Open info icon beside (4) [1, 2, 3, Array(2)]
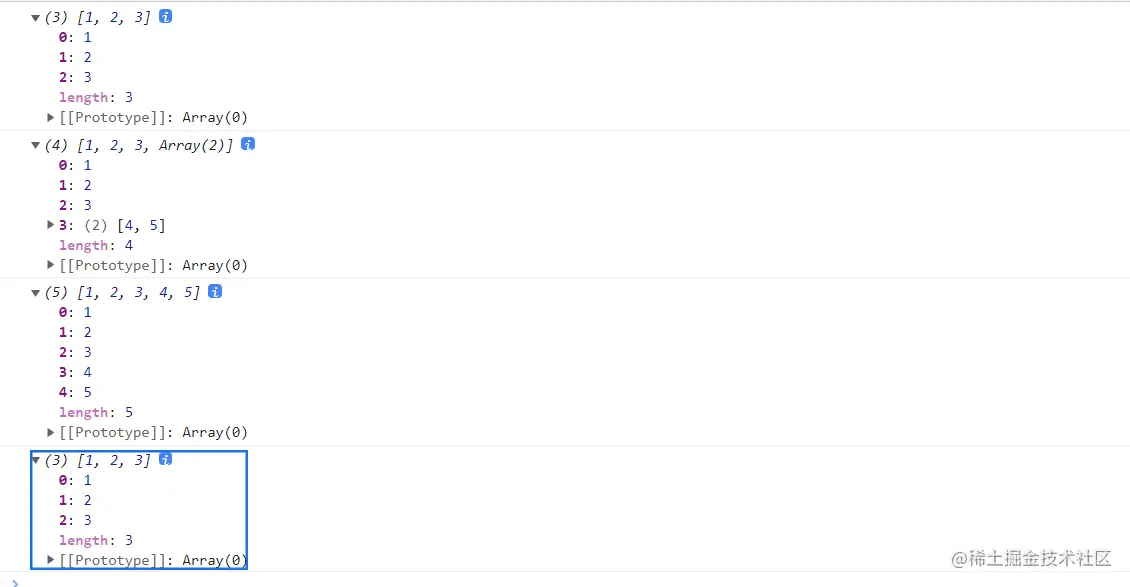The image size is (1130, 587). tap(248, 144)
